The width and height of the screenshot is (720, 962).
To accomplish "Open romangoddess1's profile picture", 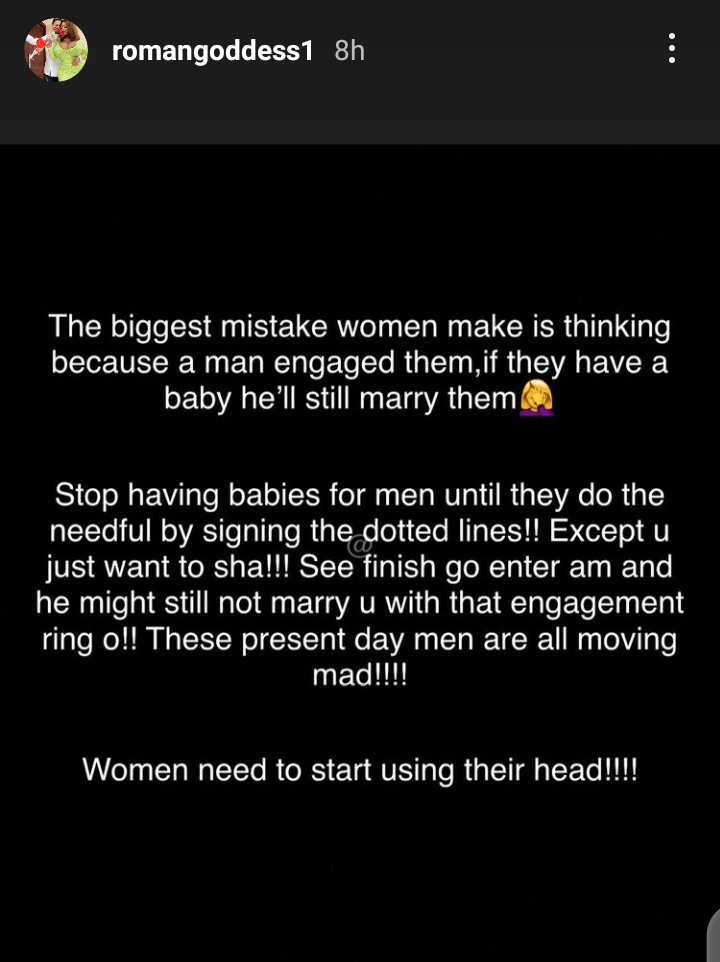I will [x=56, y=50].
